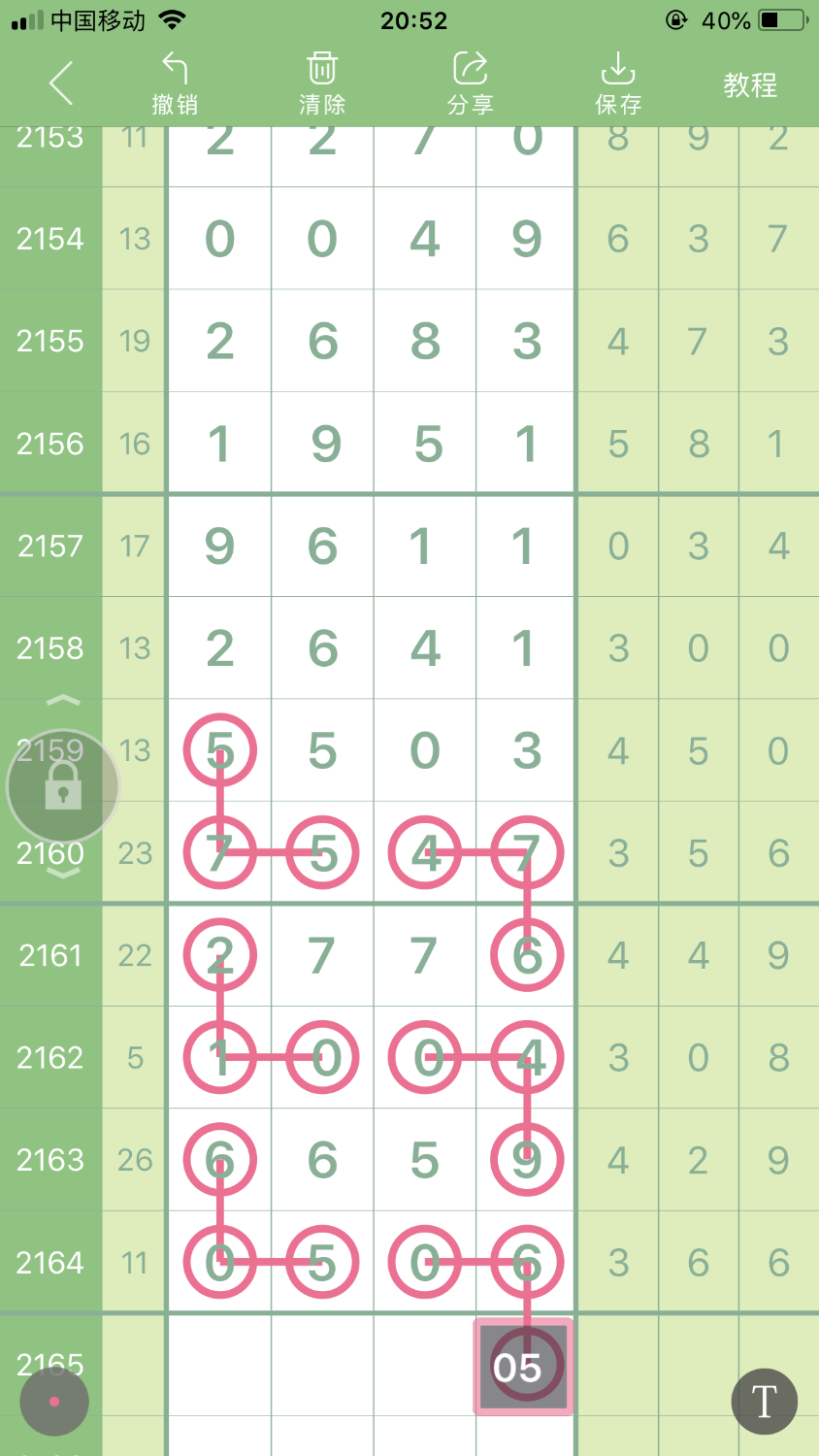Open the text tool T button
The height and width of the screenshot is (1456, 819).
click(765, 1401)
